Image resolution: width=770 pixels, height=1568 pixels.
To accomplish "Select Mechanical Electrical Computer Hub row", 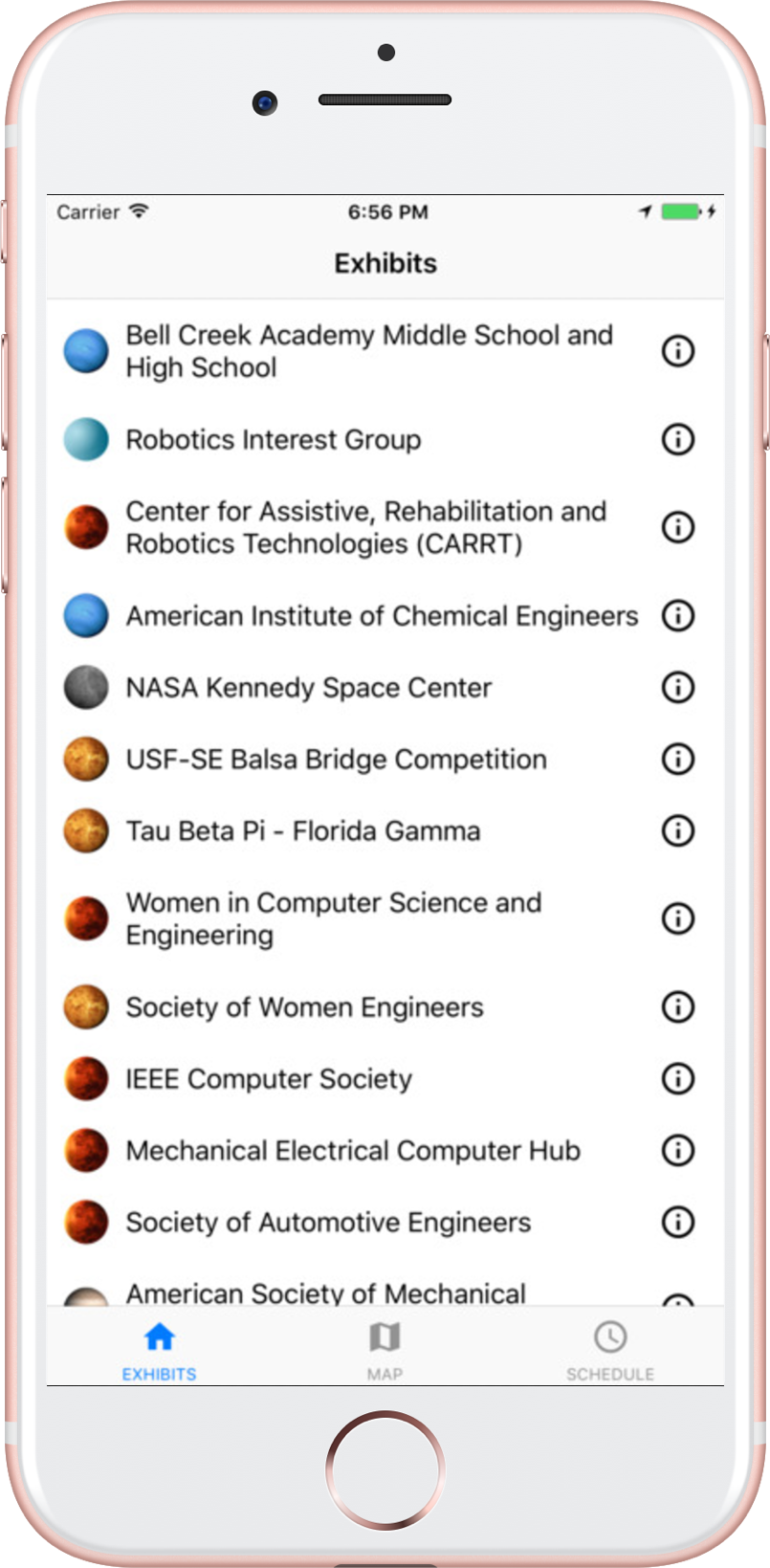I will click(385, 1150).
